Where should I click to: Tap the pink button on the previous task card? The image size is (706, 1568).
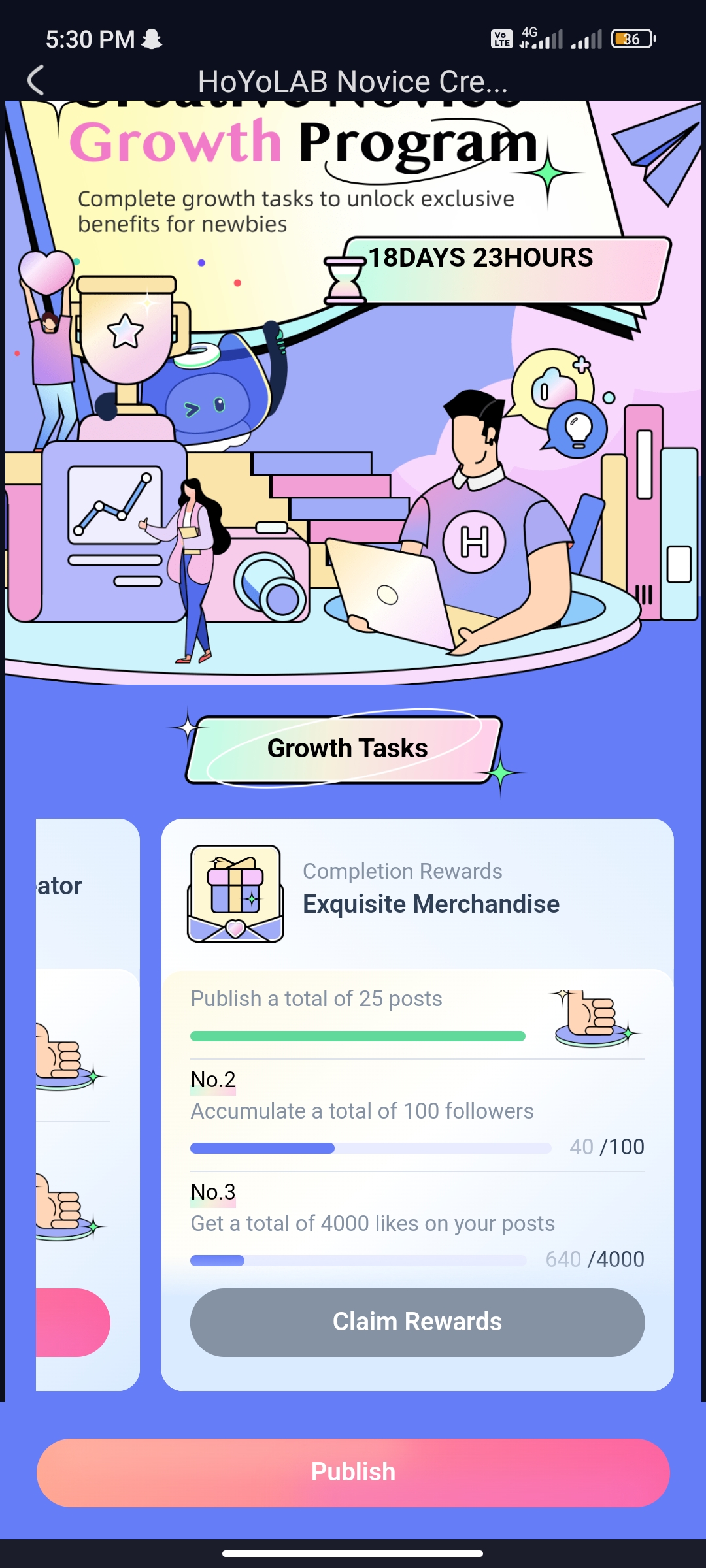pos(73,1322)
